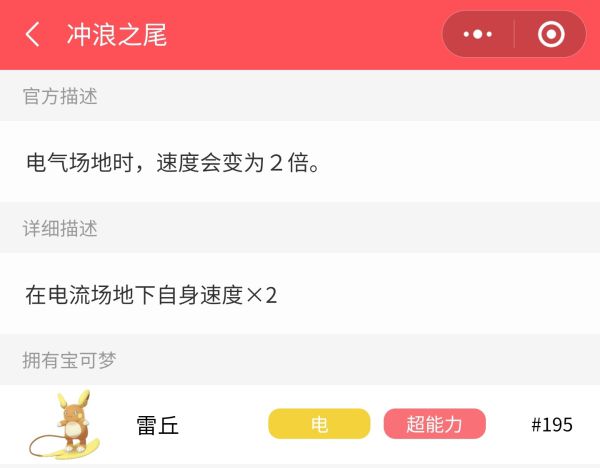Close the mini program
This screenshot has height=468, width=600.
550,35
